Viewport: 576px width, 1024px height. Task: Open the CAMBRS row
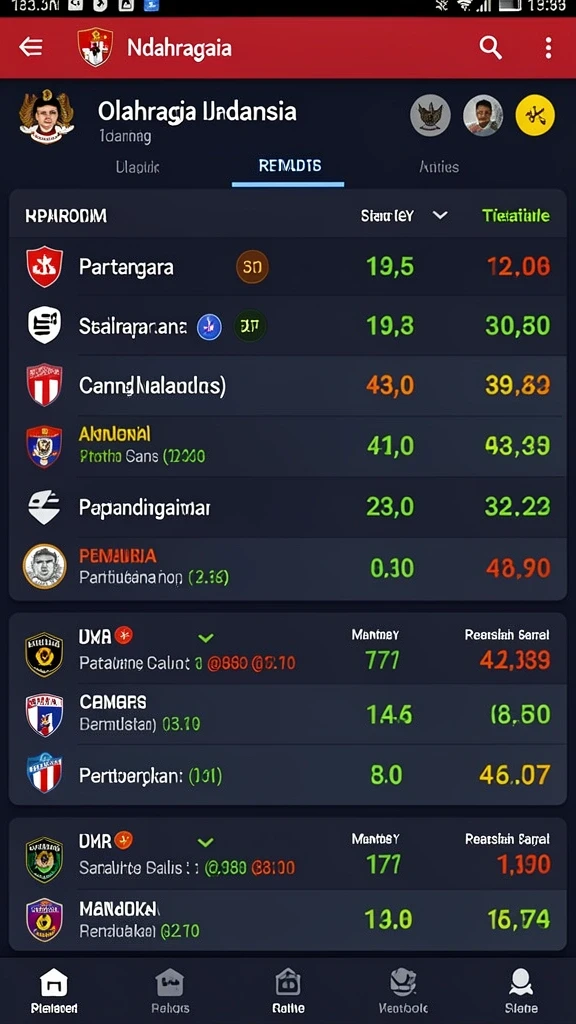(288, 714)
